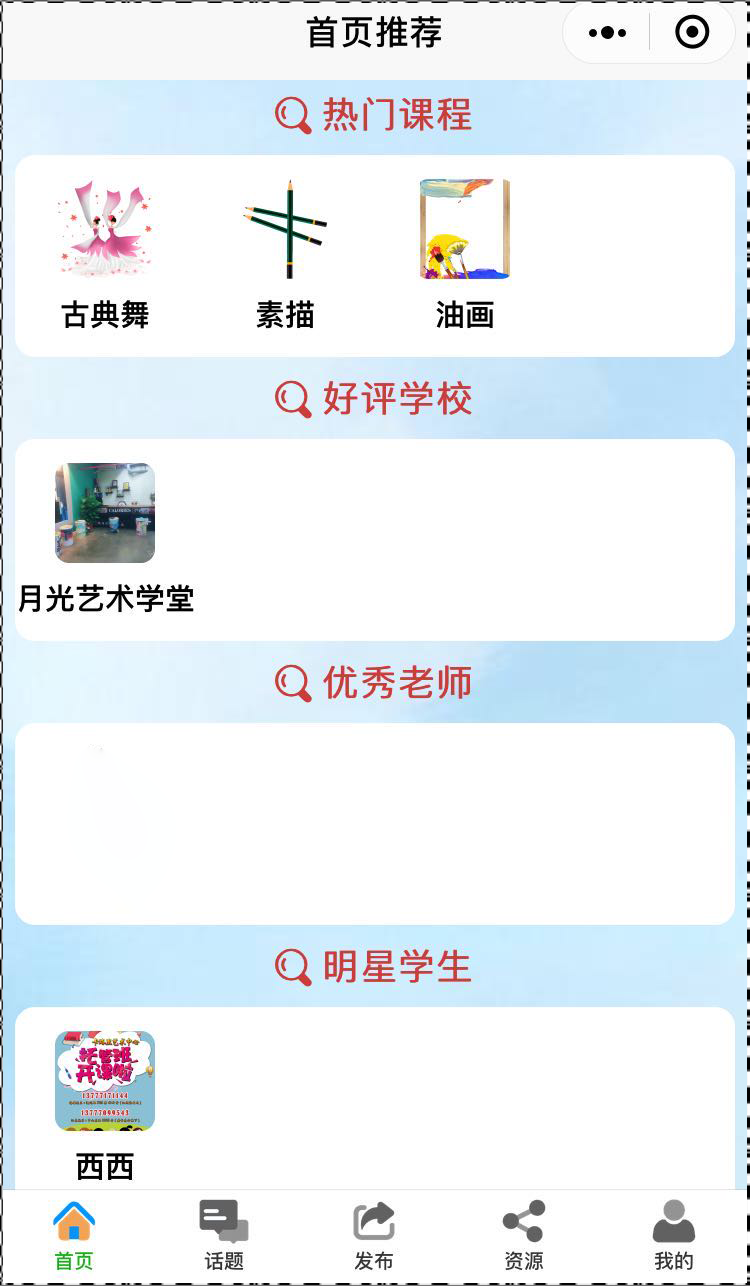Open the 油画 course thumbnail
The height and width of the screenshot is (1286, 750).
pos(466,228)
